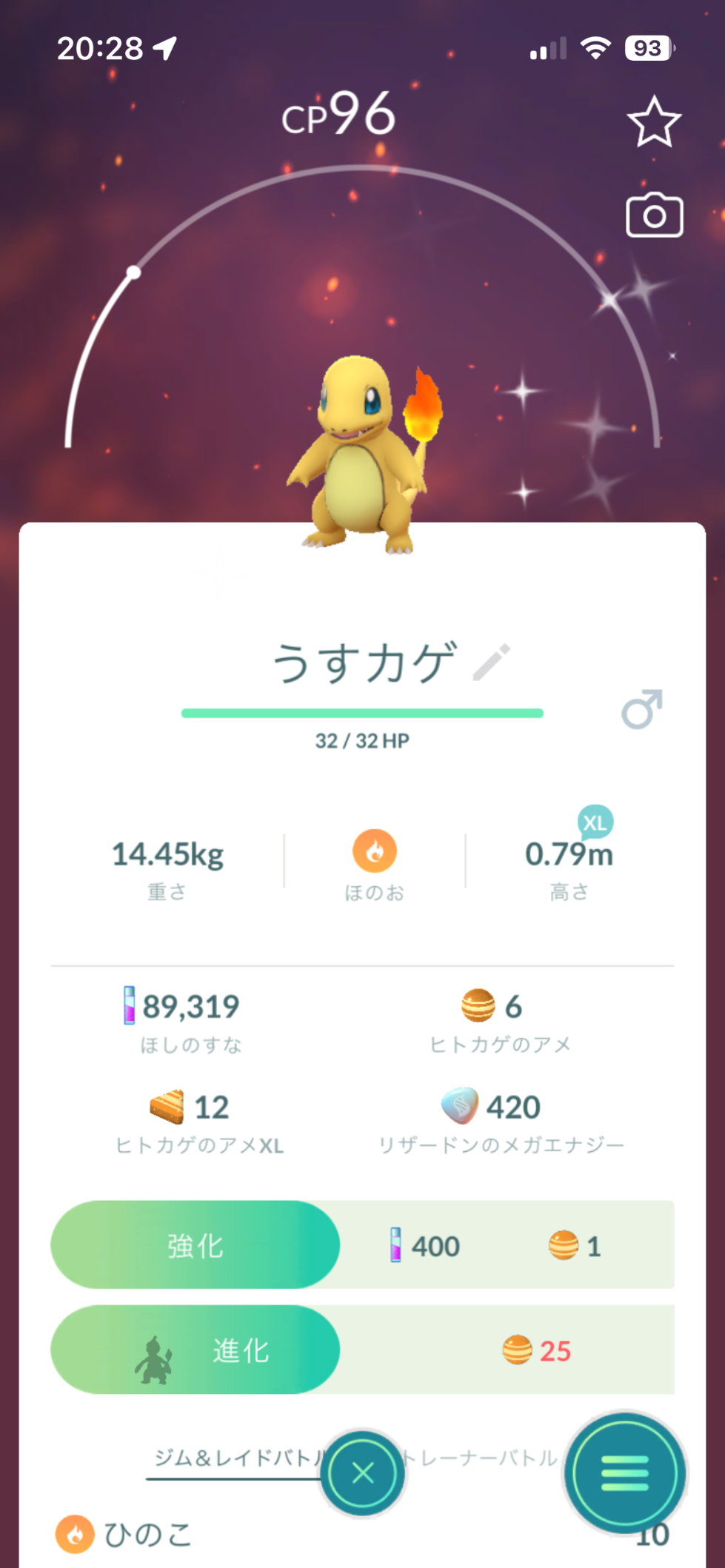Mark this Pokémon as favorite with the star
The height and width of the screenshot is (1568, 725).
(x=654, y=122)
